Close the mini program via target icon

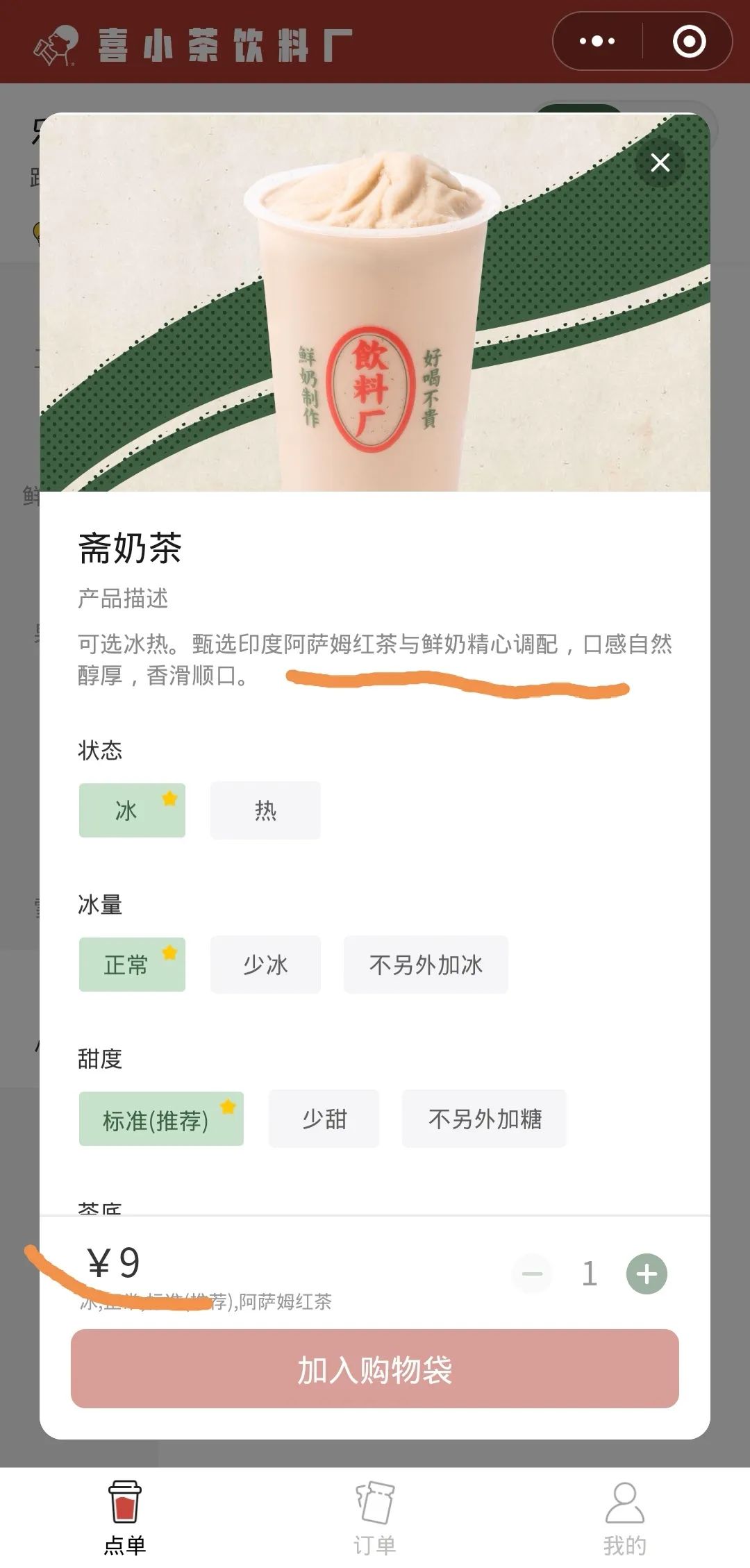point(689,42)
